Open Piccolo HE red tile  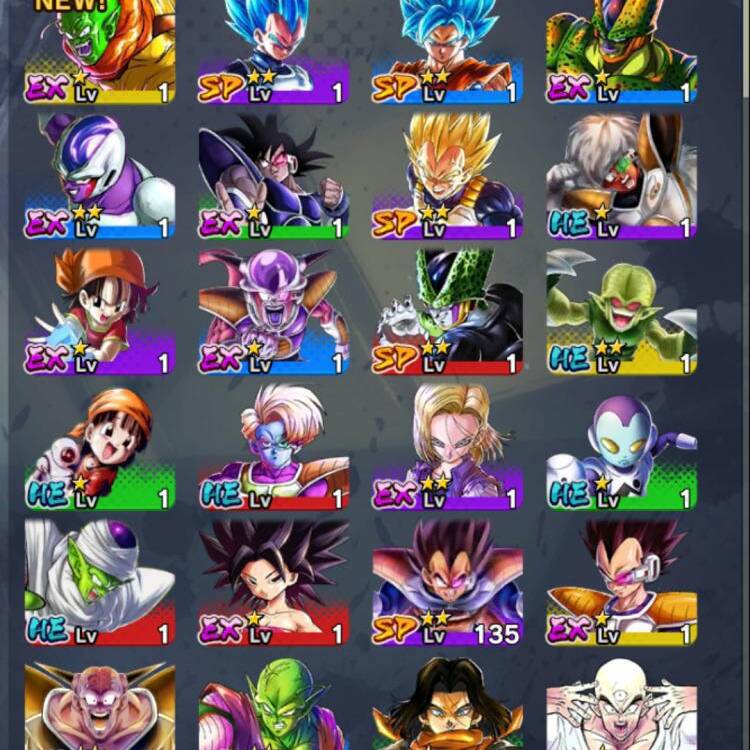tap(100, 582)
